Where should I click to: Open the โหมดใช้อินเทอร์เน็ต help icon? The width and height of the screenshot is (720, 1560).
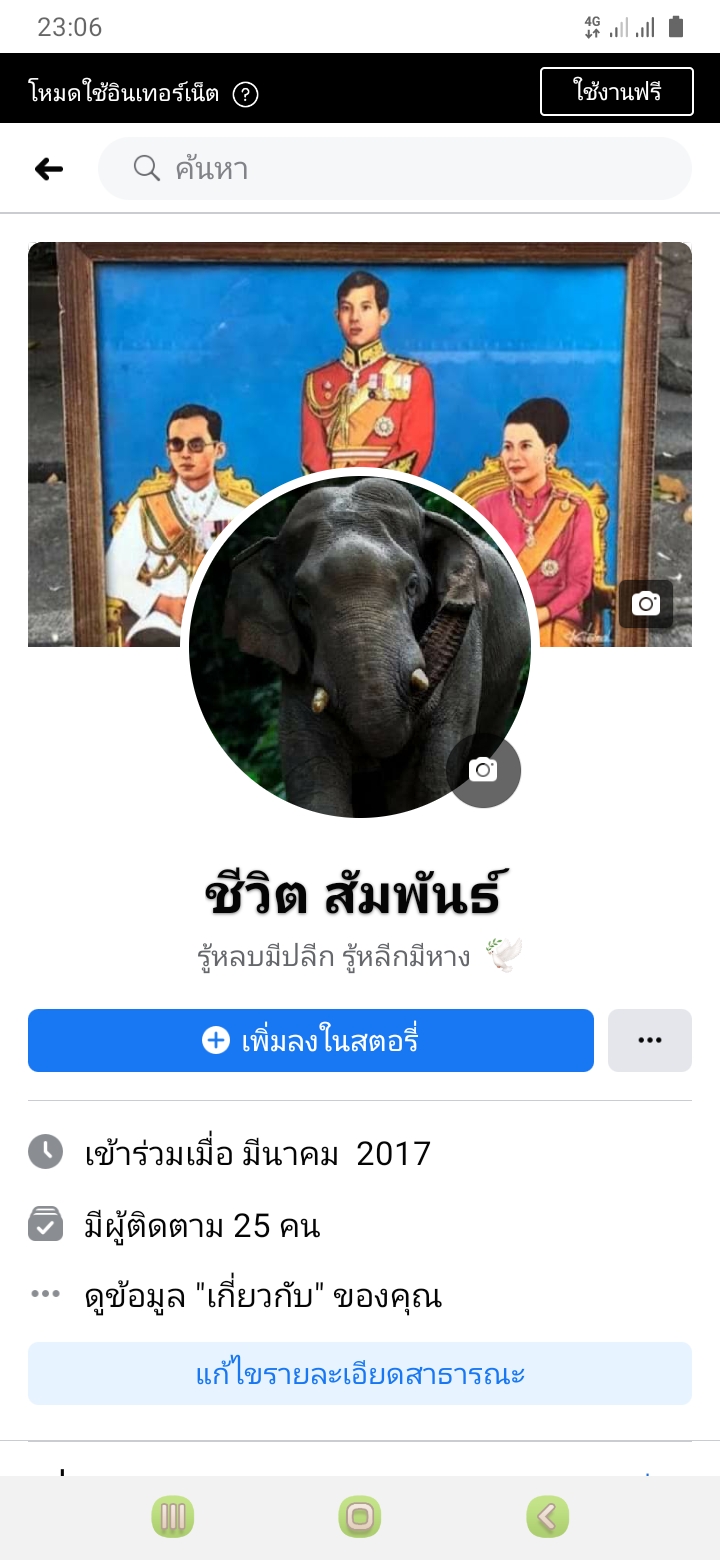(245, 95)
